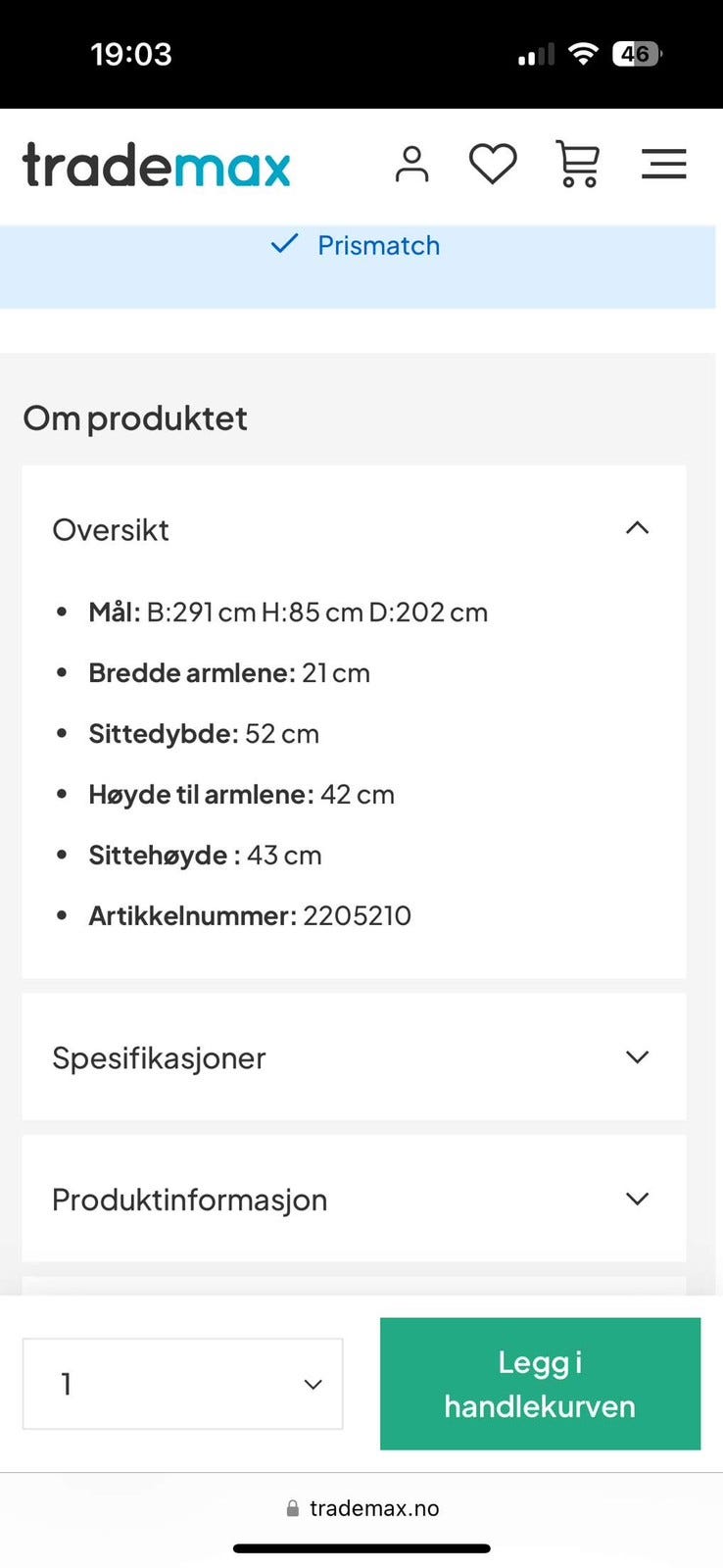Click the Oversikt section title
Screen dimensions: 723x1568
tap(111, 529)
